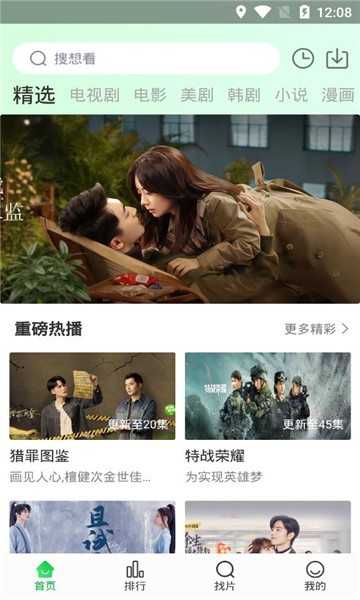The image size is (360, 600).
Task: Open watch history clock icon
Action: [303, 59]
